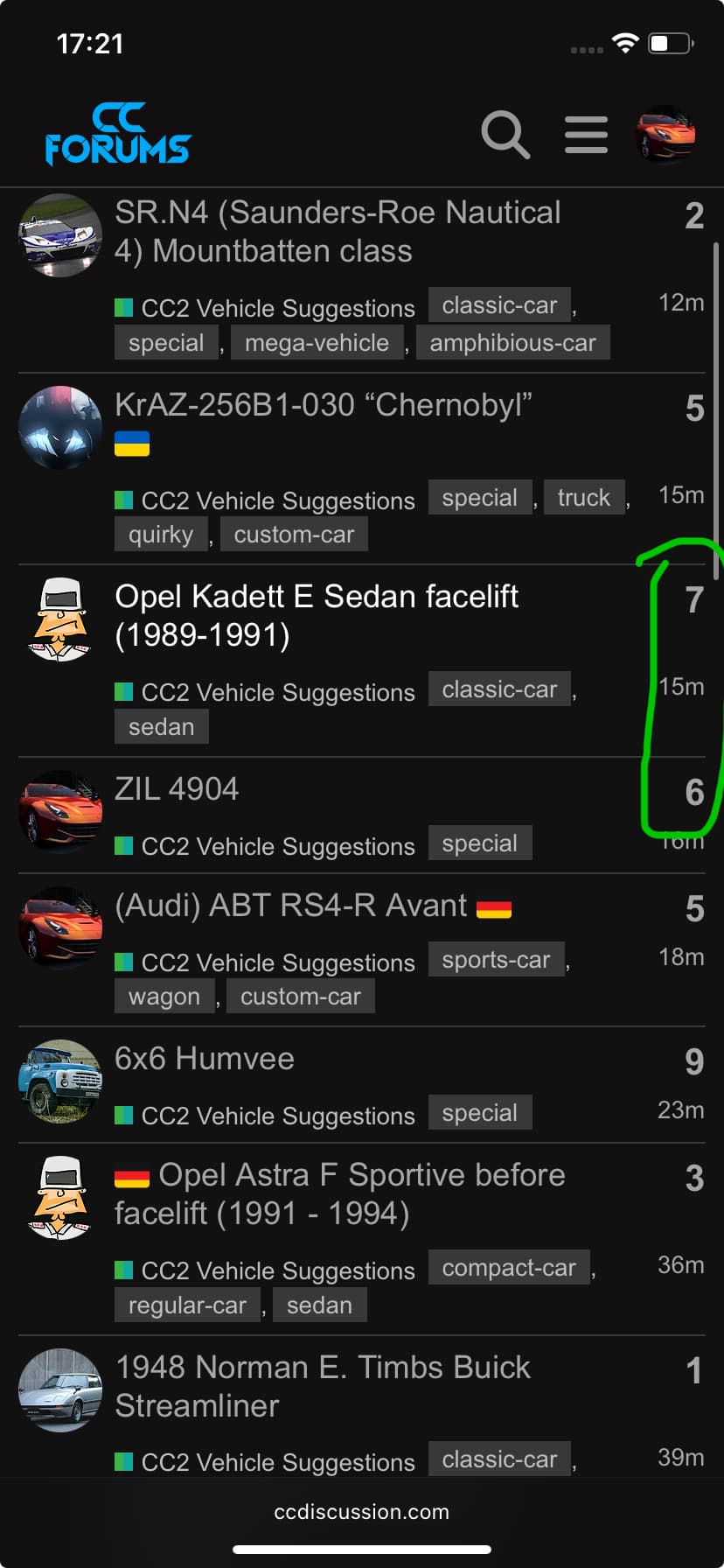Open the hamburger menu
The image size is (724, 1568).
[x=586, y=135]
